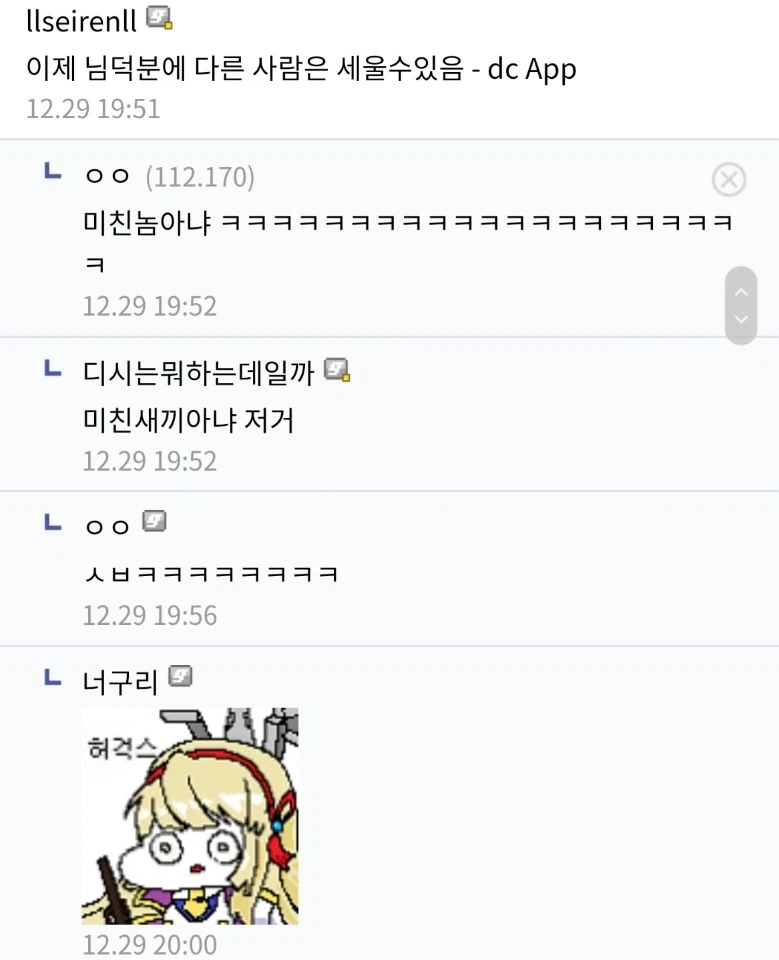Jump to previous comment with the up chevron

click(741, 291)
